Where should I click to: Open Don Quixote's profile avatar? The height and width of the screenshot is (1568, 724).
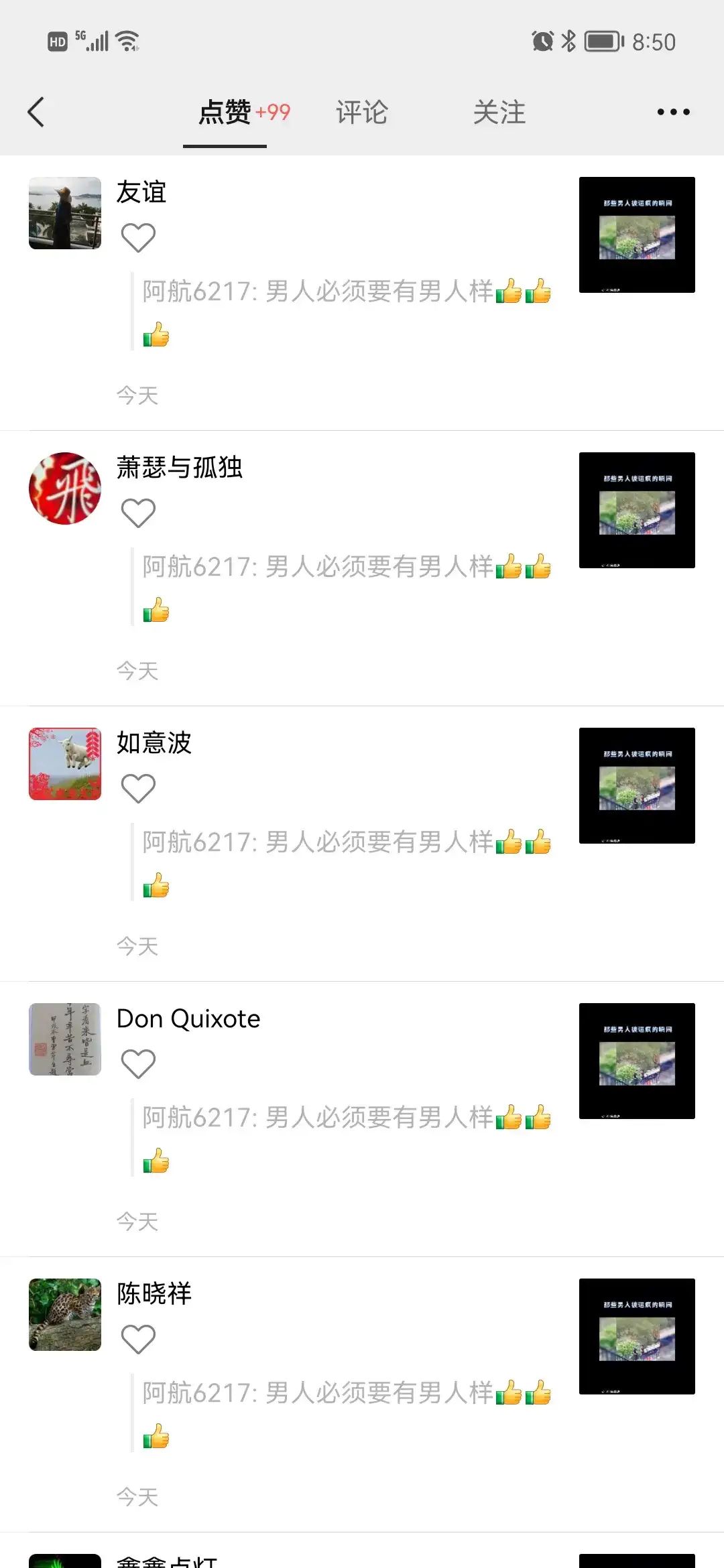tap(65, 1039)
